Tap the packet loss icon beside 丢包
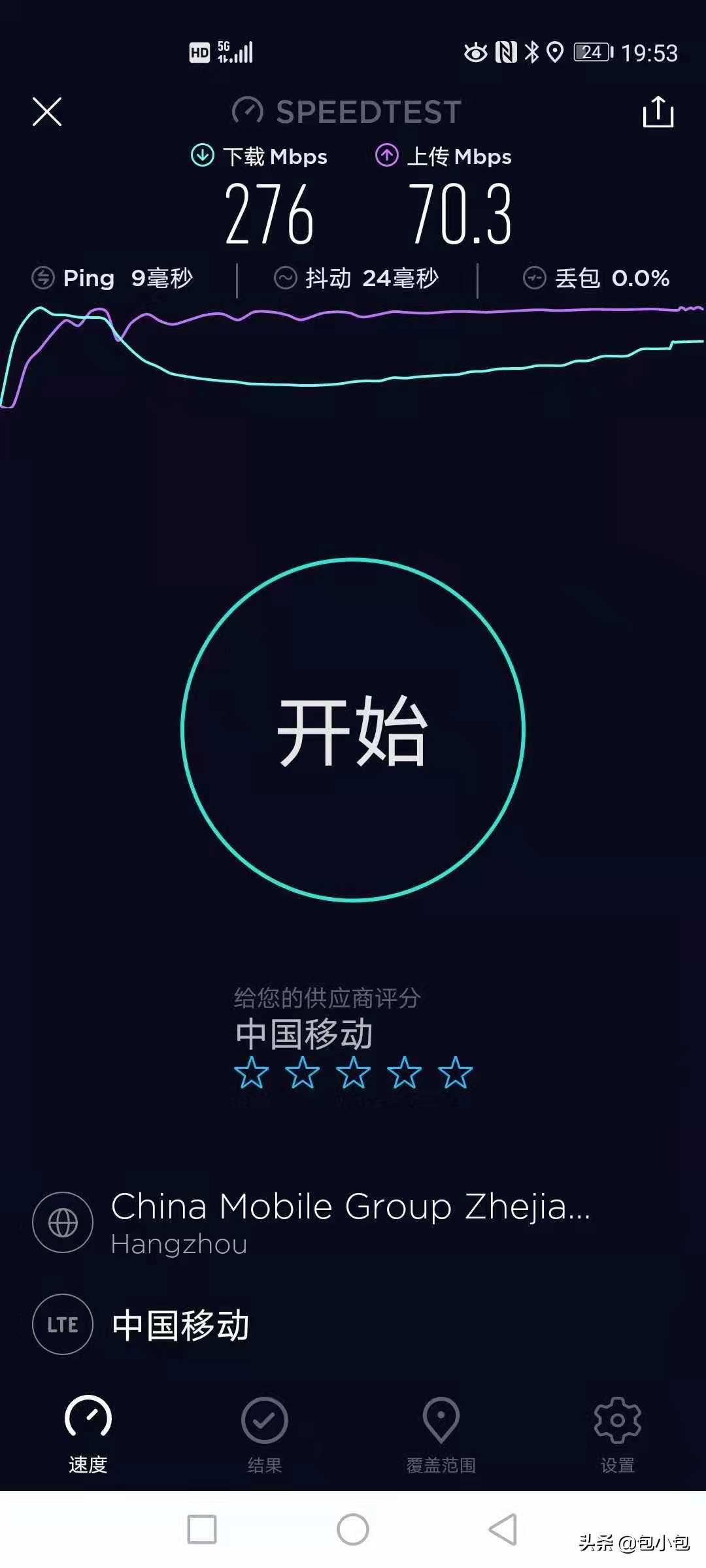This screenshot has height=1568, width=706. [535, 278]
